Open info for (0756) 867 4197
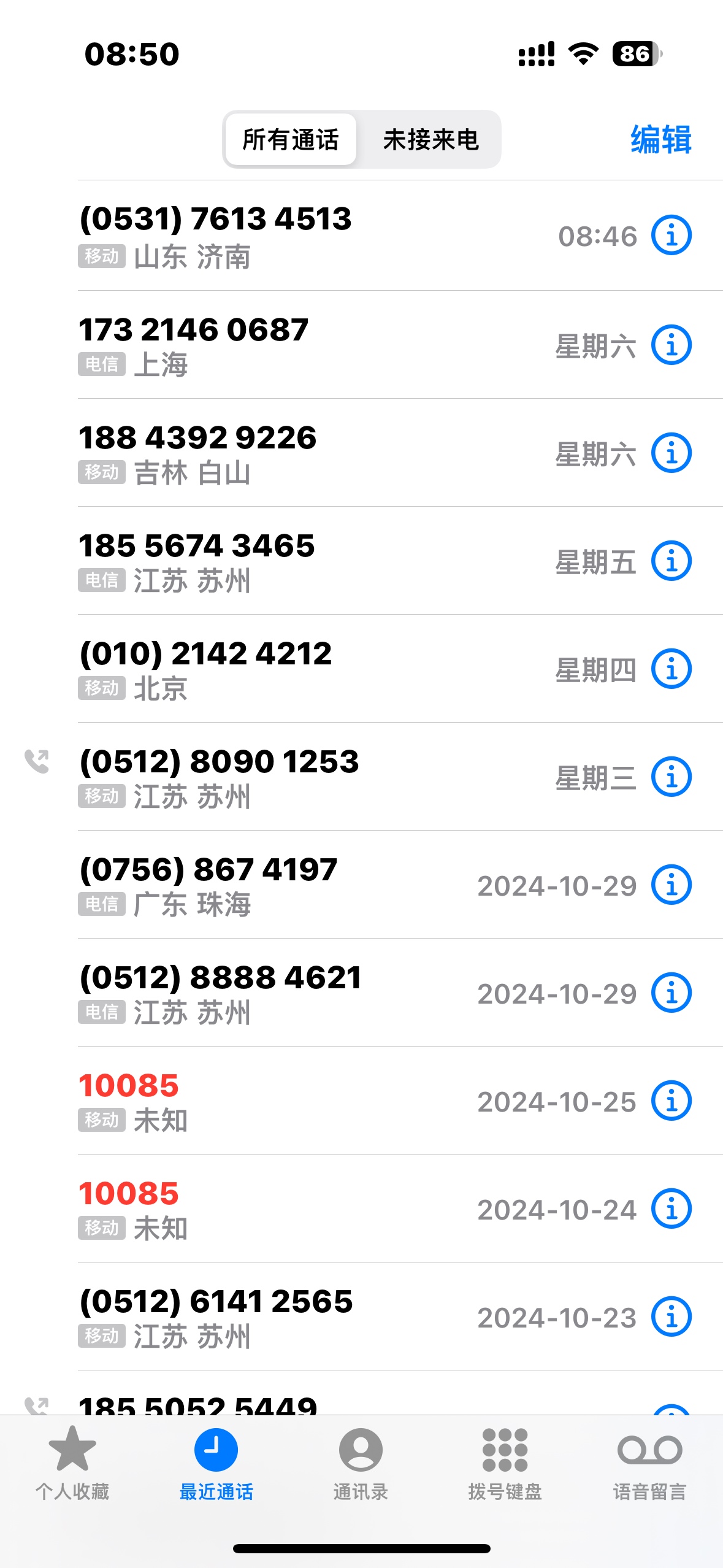723x1568 pixels. pos(671,885)
